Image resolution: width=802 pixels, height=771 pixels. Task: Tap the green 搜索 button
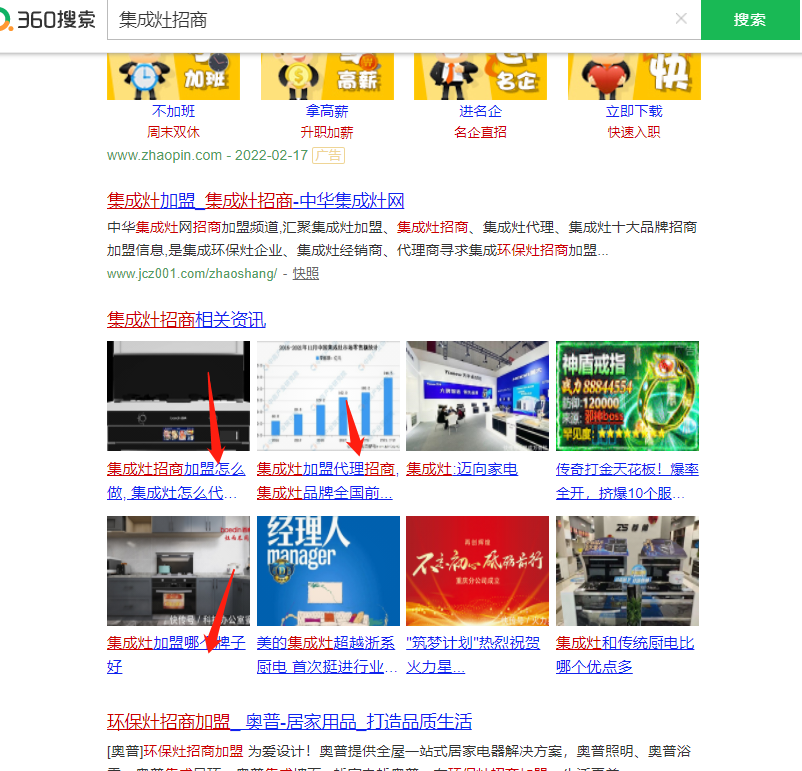(x=750, y=20)
